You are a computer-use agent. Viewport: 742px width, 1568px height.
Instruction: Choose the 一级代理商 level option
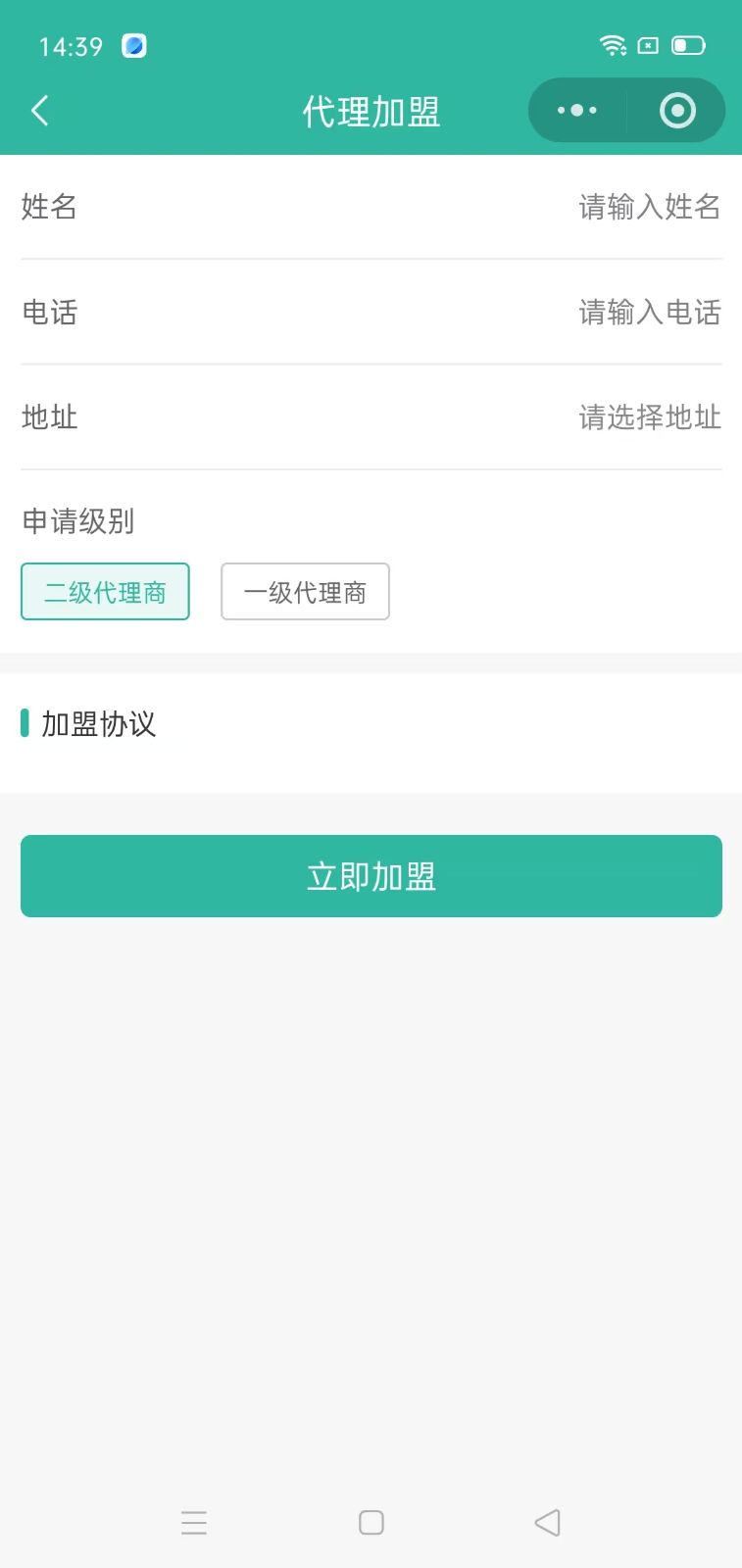coord(305,592)
